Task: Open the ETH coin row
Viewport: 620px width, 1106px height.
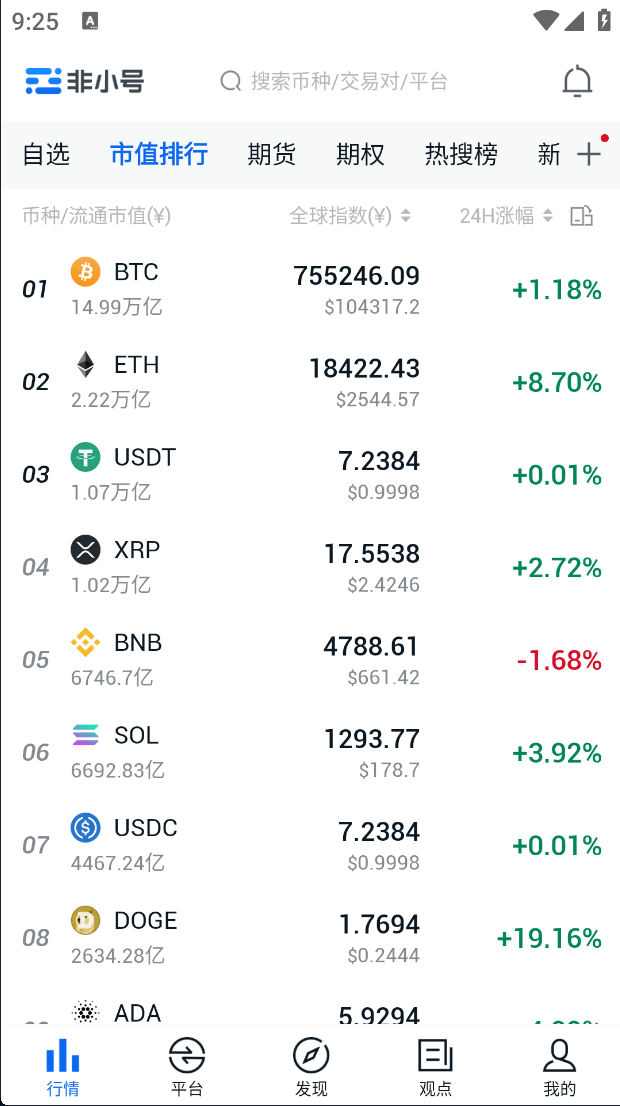Action: tap(310, 382)
